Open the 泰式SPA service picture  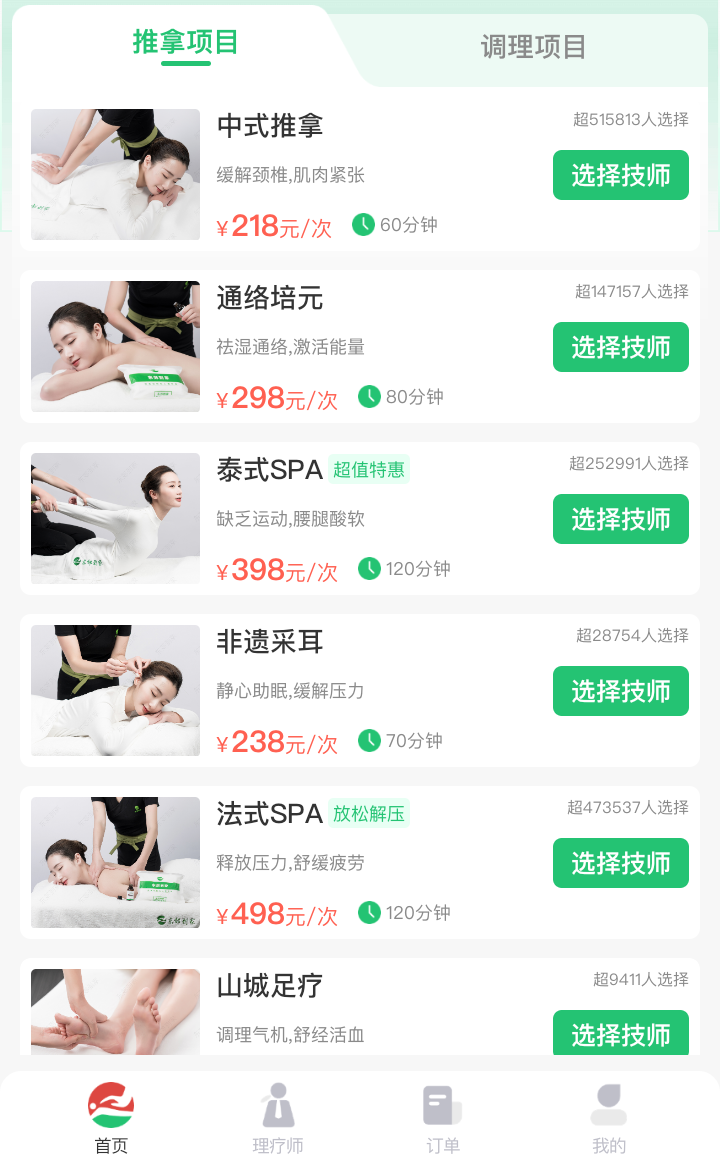(115, 519)
